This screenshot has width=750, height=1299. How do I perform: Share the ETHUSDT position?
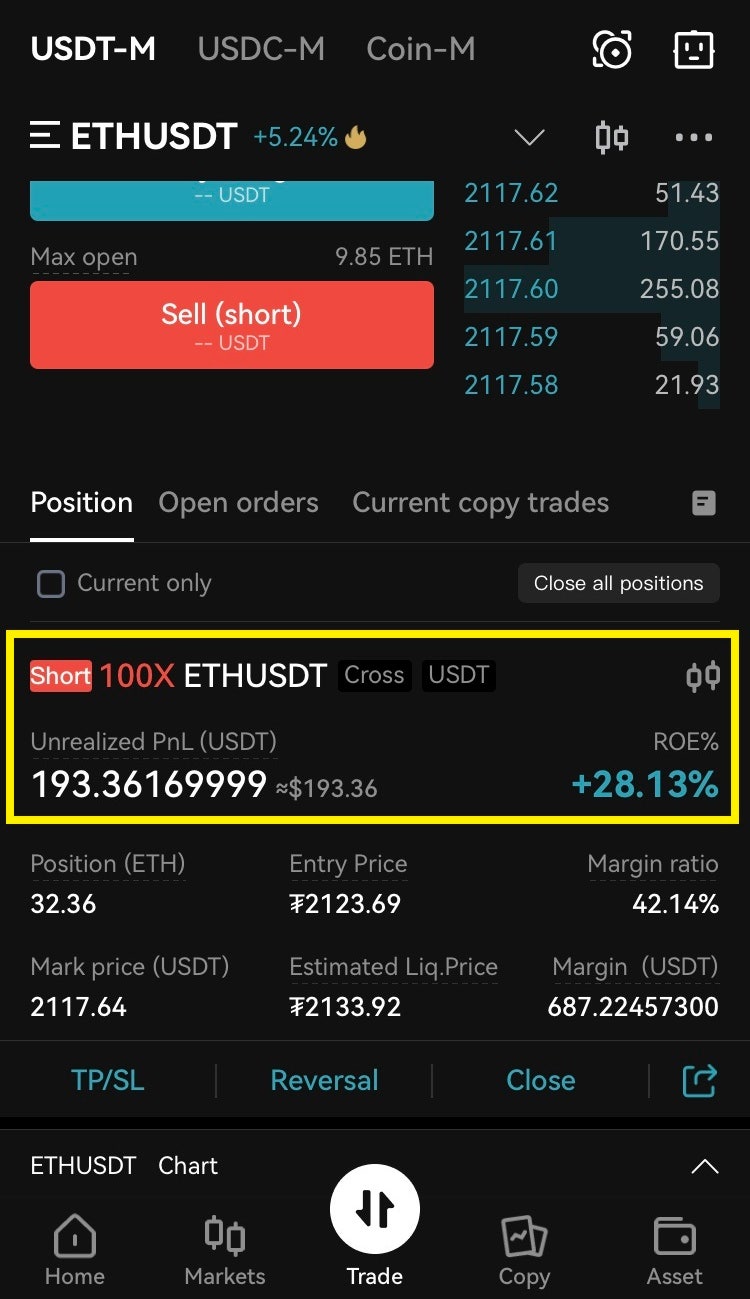[699, 1080]
